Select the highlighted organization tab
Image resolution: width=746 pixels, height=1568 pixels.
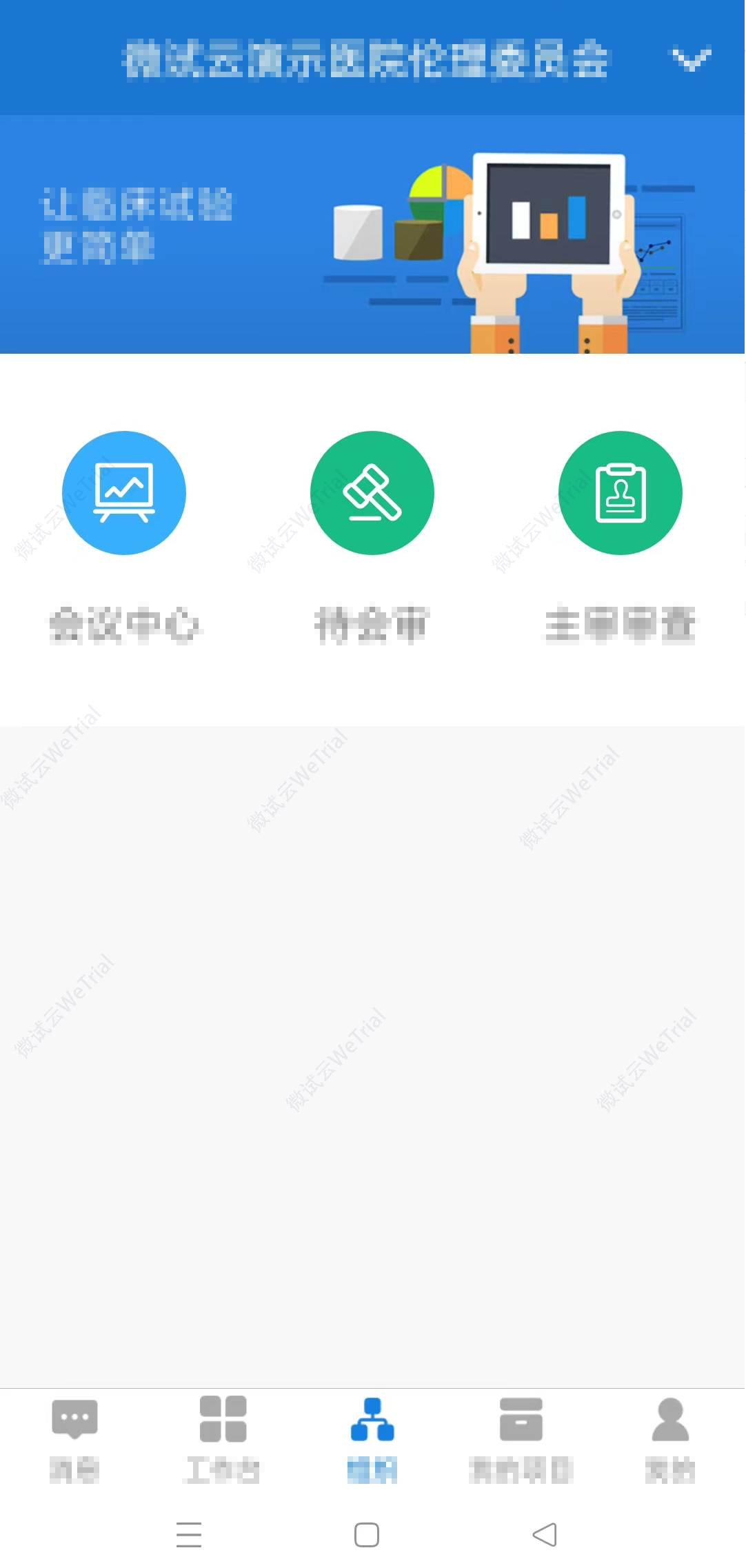click(x=372, y=1439)
